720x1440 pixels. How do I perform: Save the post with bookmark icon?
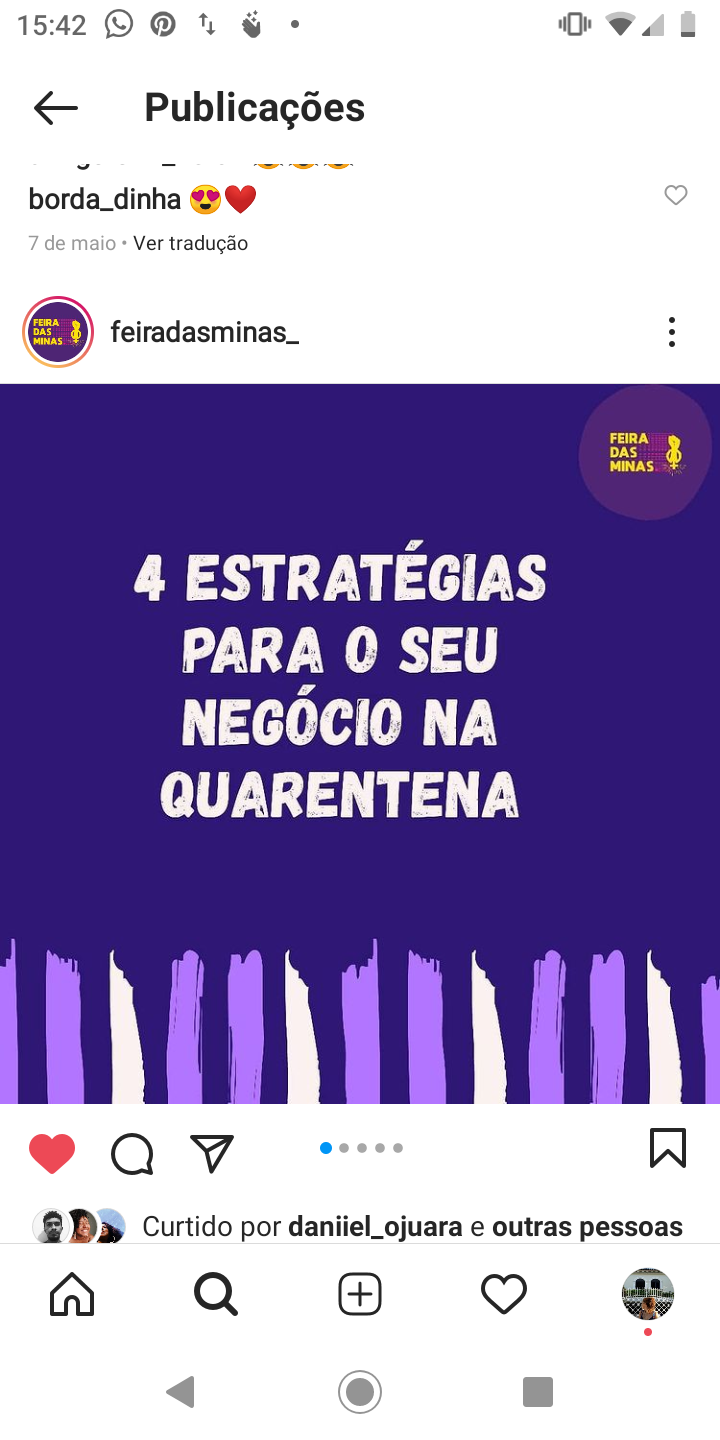coord(667,1148)
